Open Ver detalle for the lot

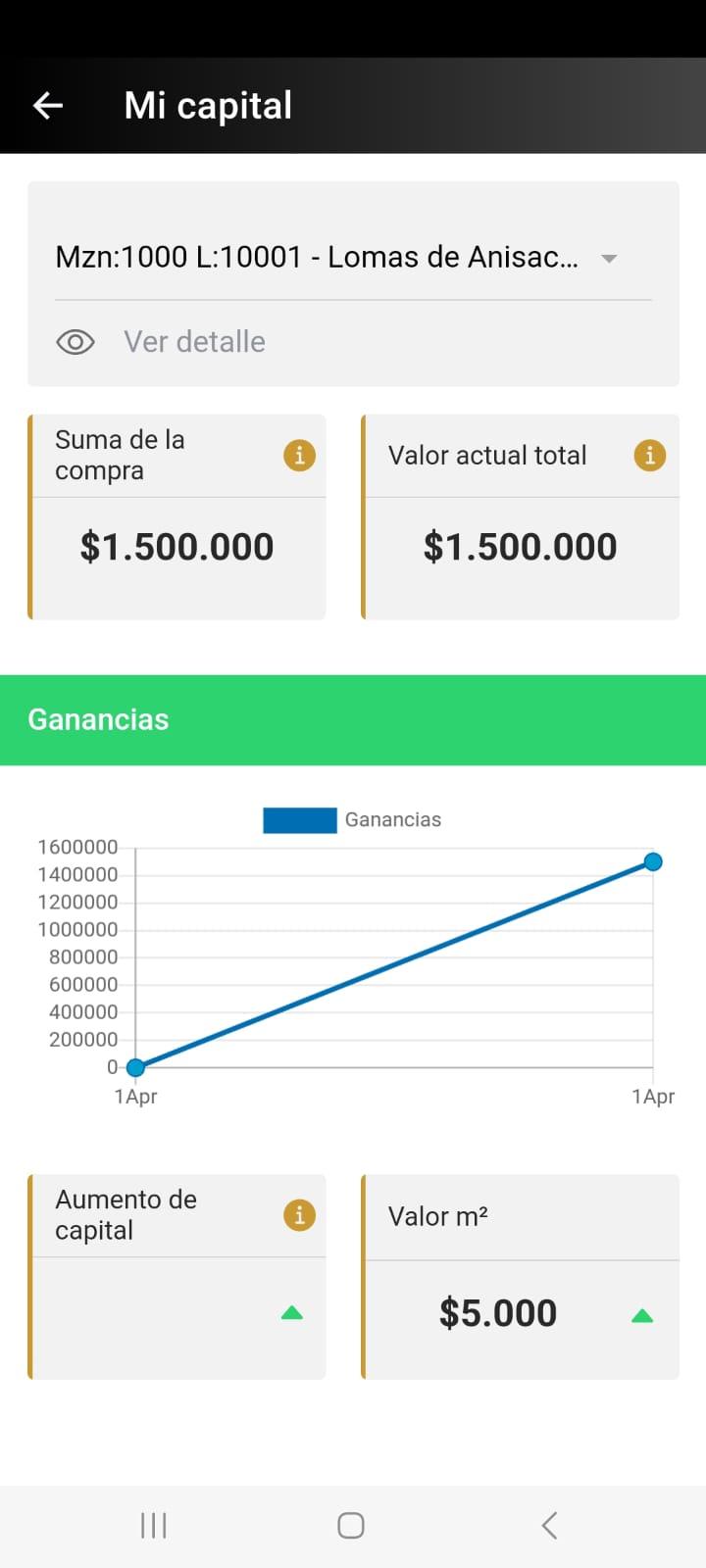pos(194,342)
